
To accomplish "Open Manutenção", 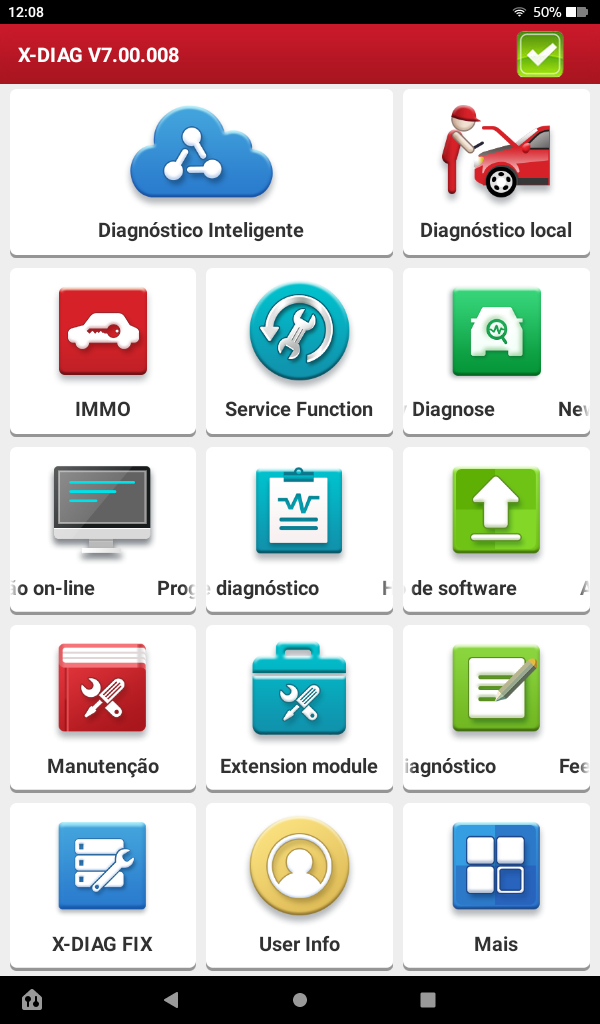I will point(103,708).
